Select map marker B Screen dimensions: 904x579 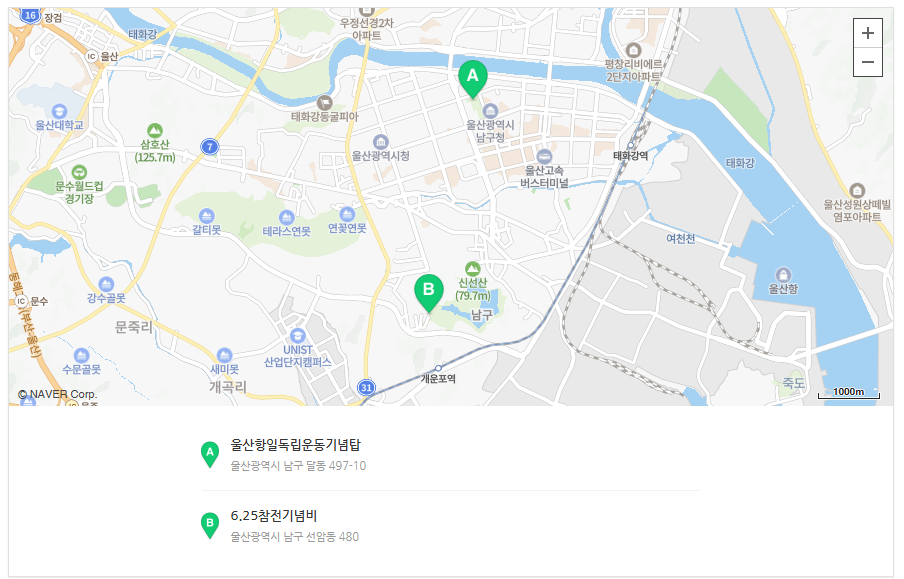click(x=429, y=292)
